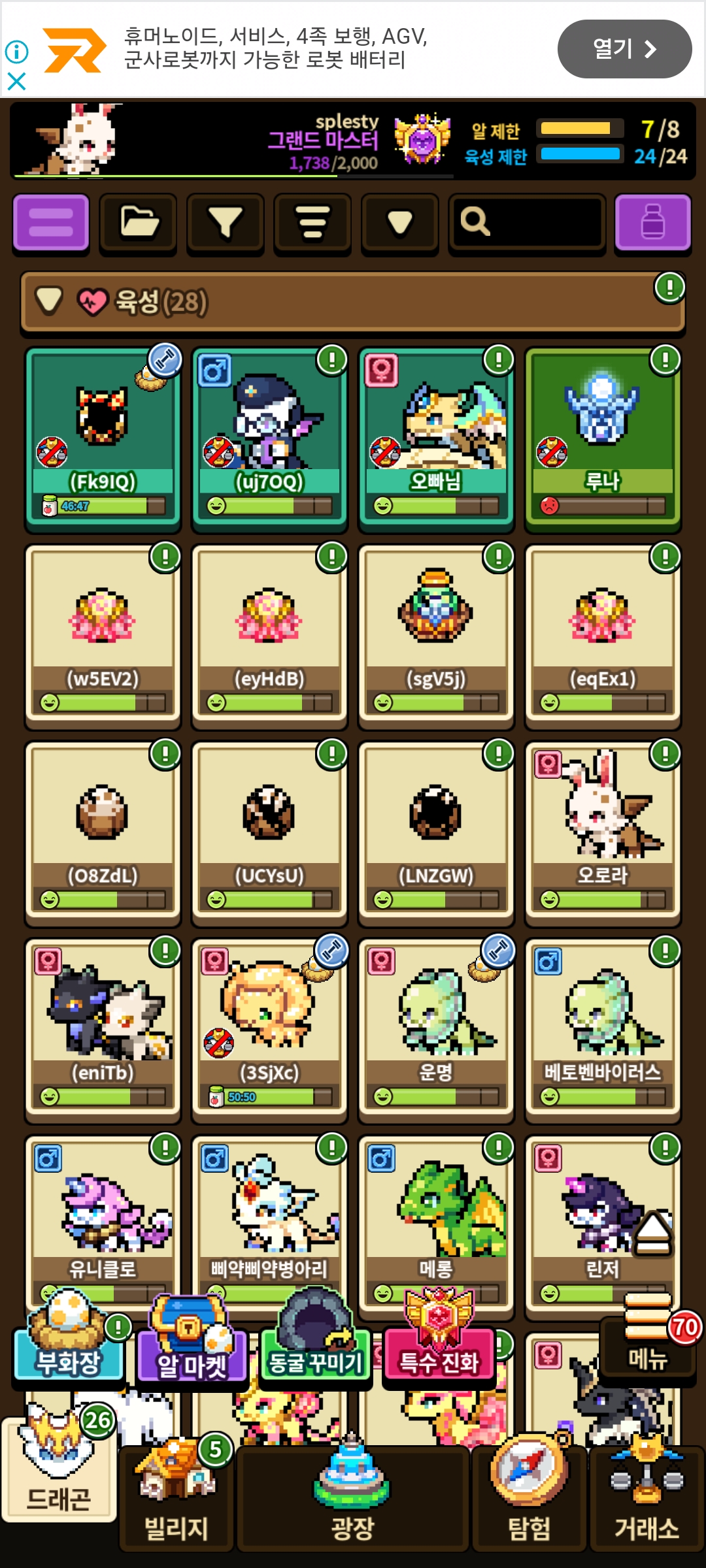Open the purple list menu button

pyautogui.click(x=51, y=223)
